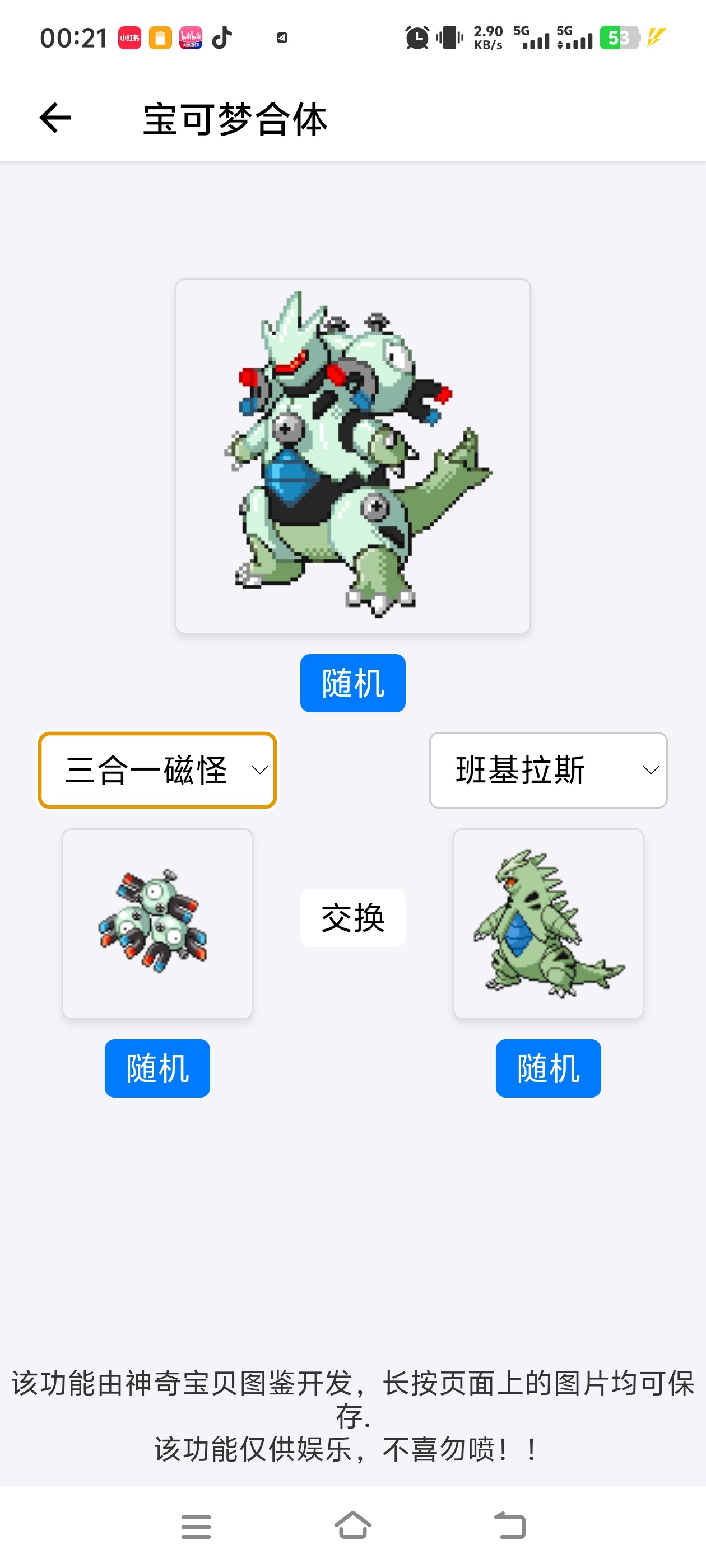Go to the home screen
The height and width of the screenshot is (1568, 706).
(x=352, y=1526)
